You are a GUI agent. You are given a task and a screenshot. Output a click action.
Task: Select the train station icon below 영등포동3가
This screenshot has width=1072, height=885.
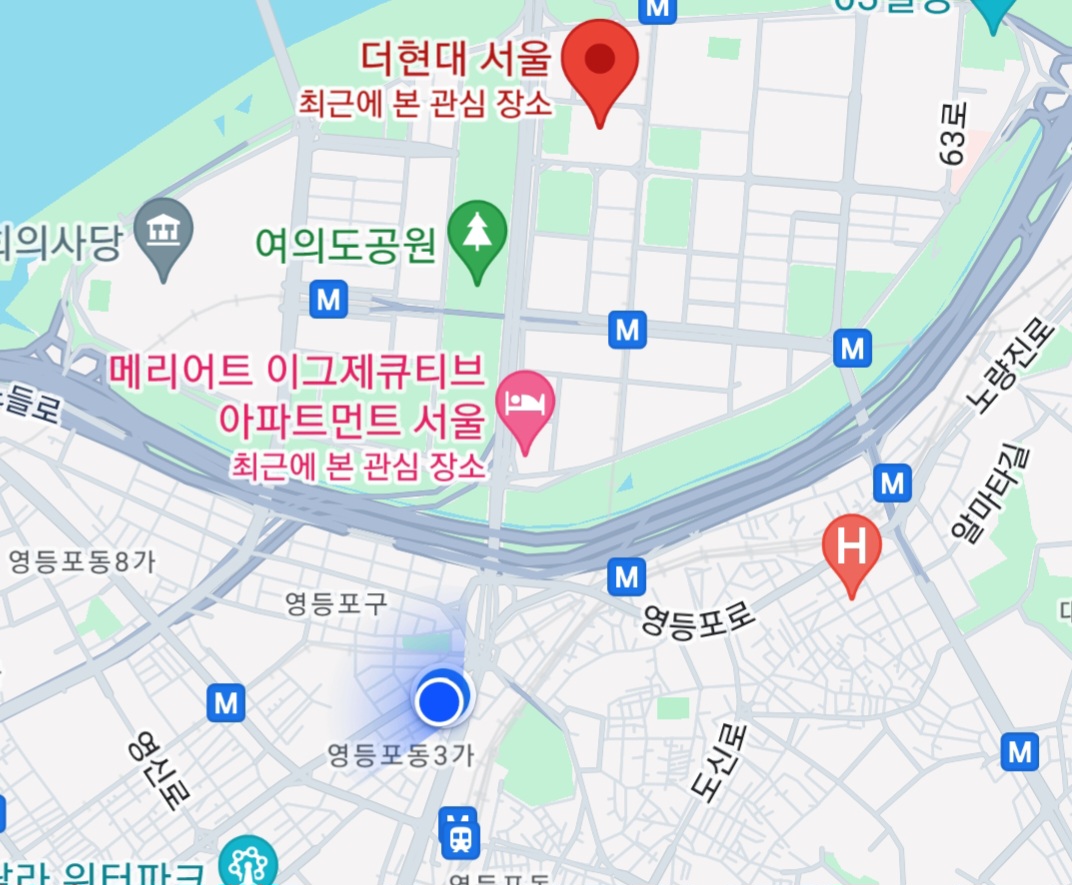point(460,831)
